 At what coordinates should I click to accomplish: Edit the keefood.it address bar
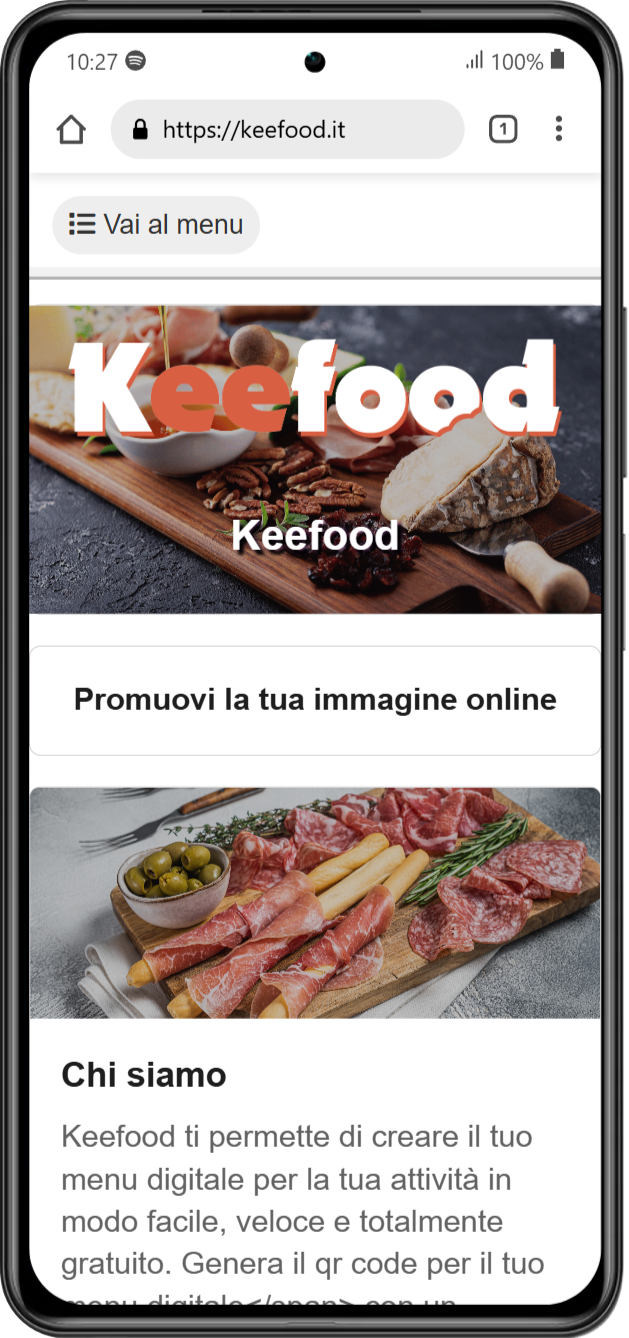pos(288,129)
